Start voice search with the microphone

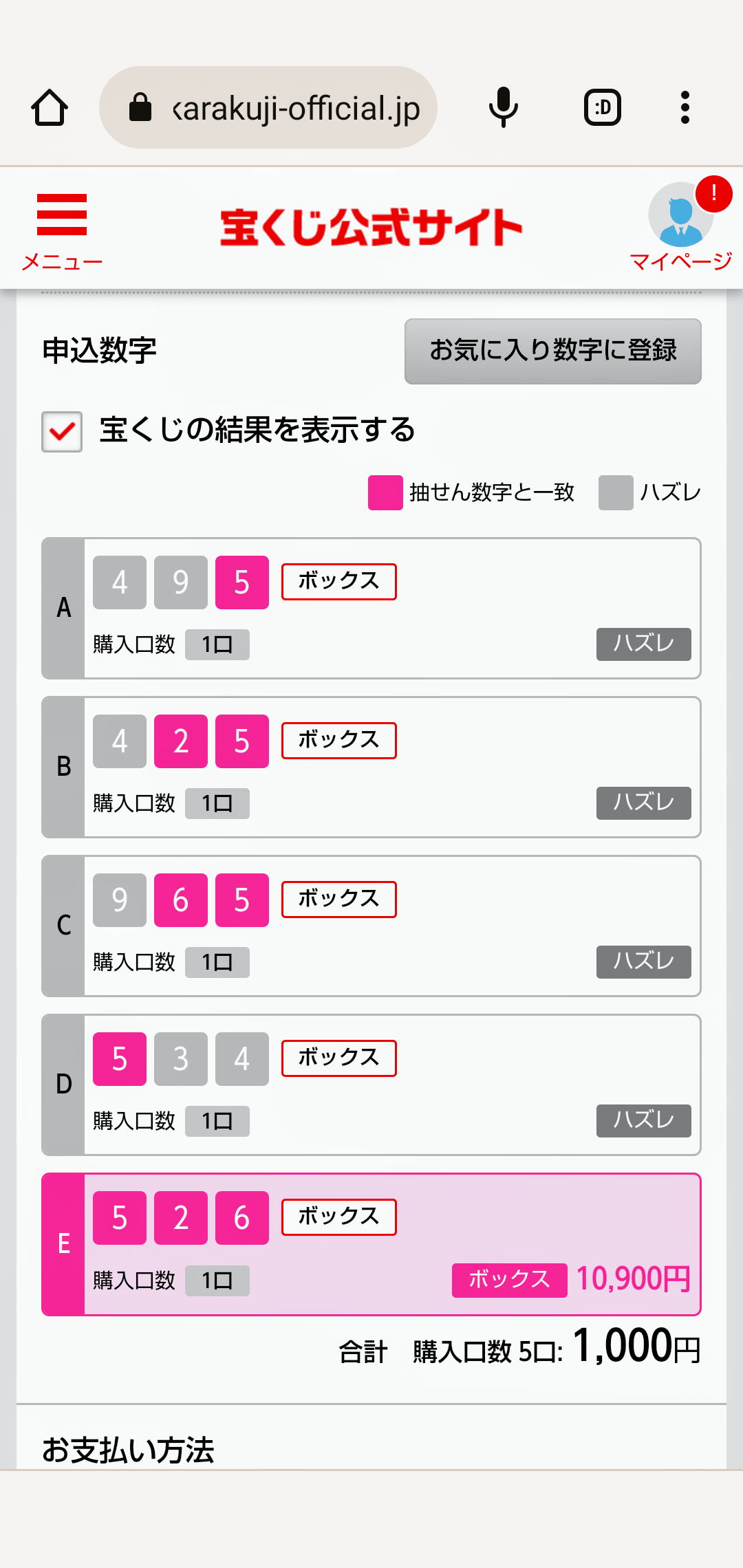click(504, 107)
